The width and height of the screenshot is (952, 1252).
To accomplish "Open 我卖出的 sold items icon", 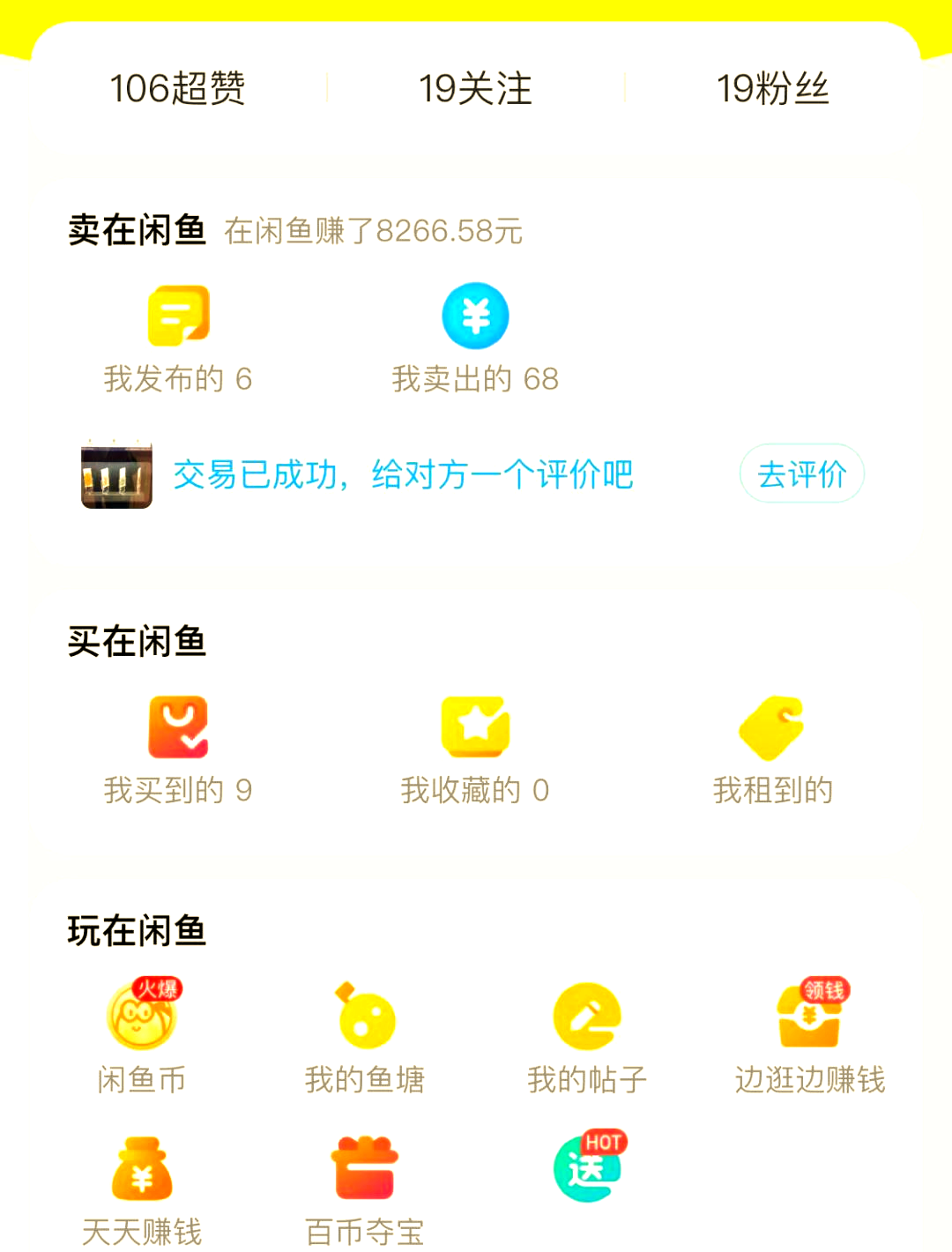I will (x=474, y=315).
